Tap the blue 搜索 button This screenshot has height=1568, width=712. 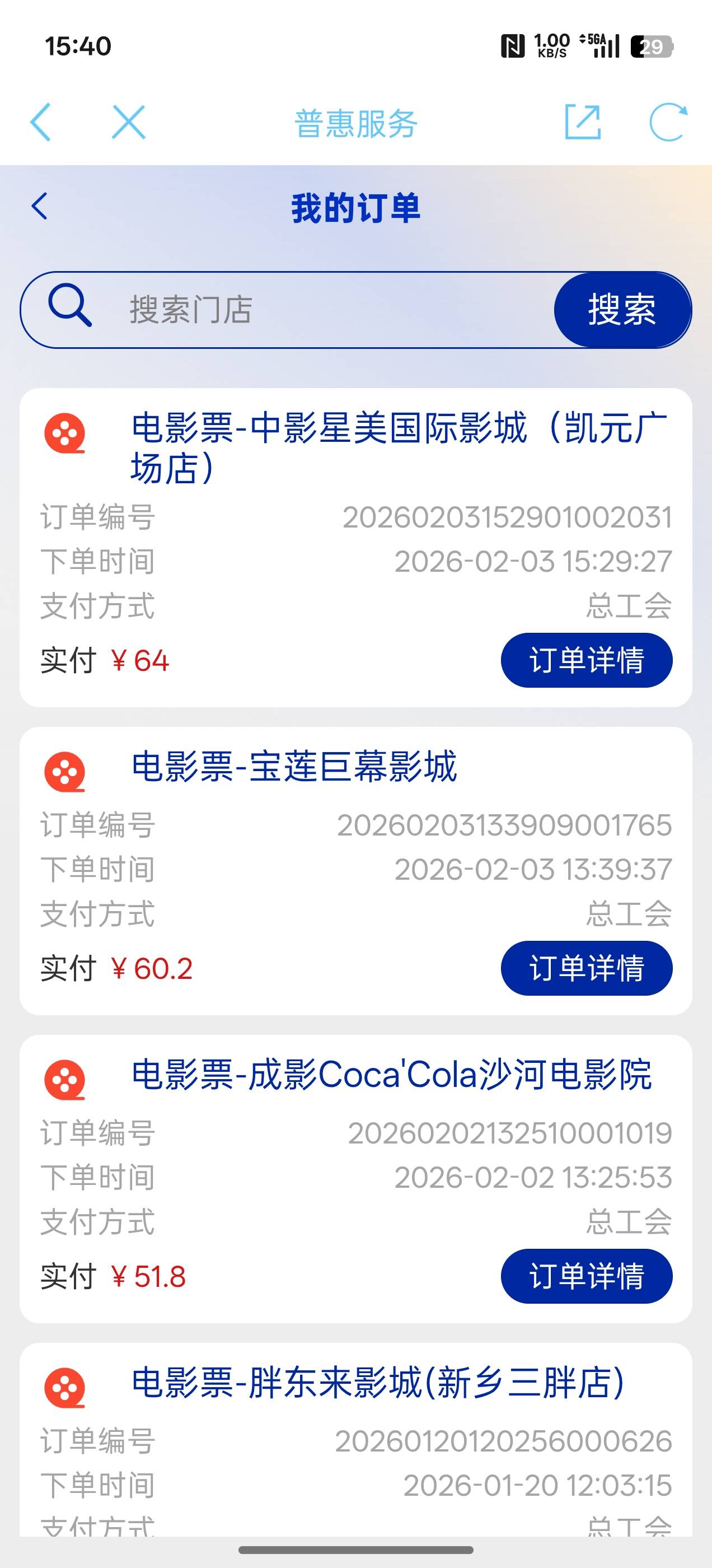[x=621, y=310]
